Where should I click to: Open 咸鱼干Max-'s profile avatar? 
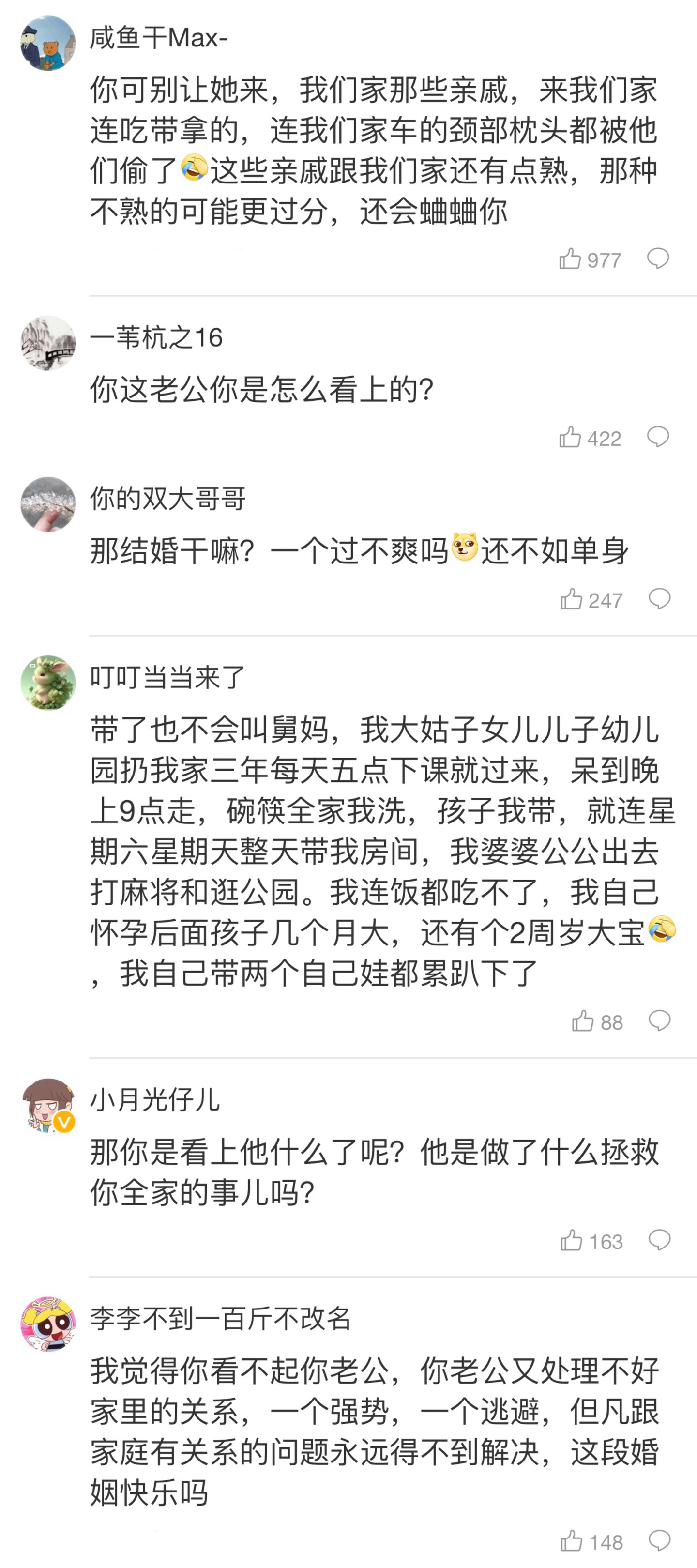click(48, 43)
